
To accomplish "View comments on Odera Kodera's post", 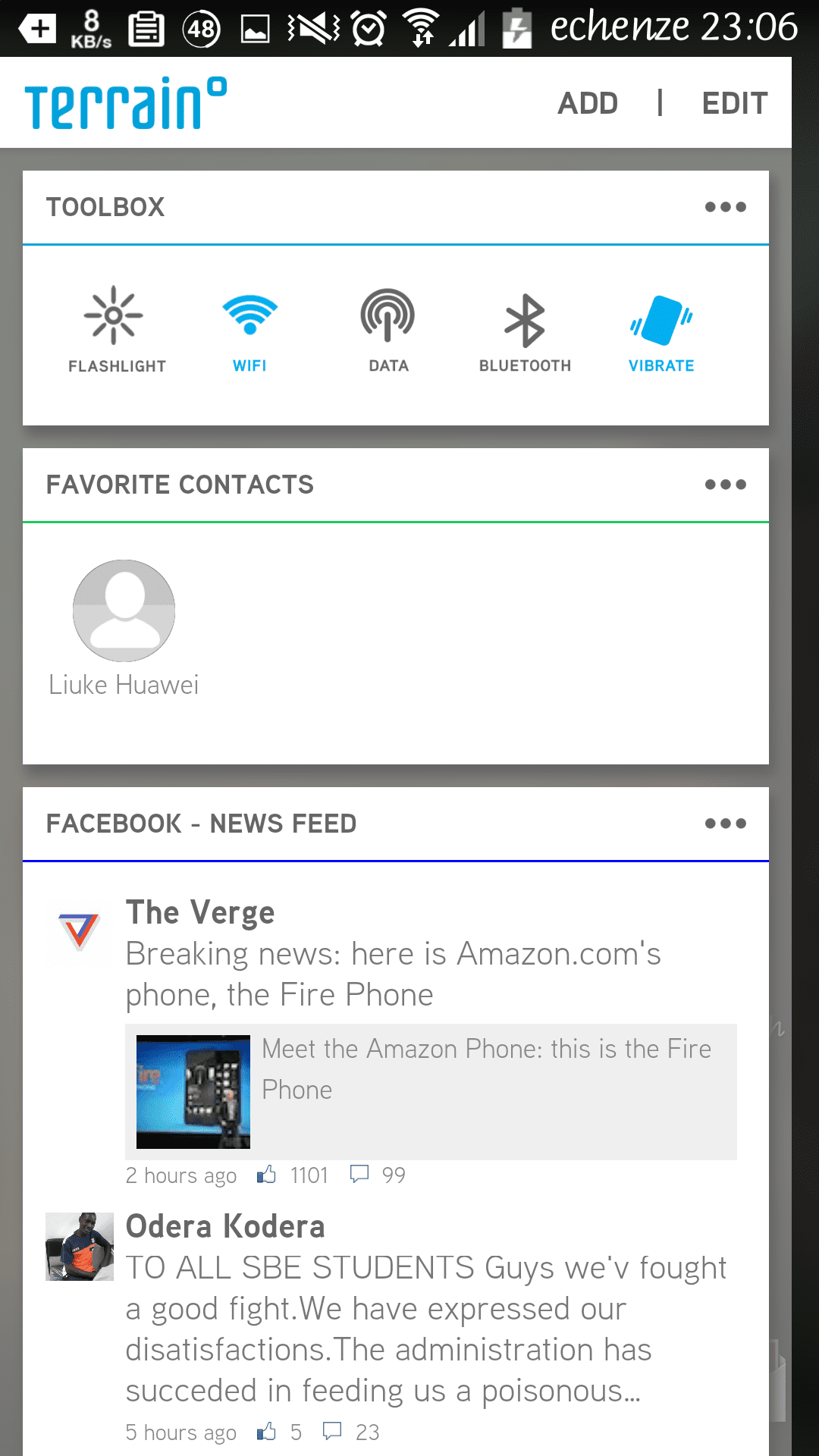I will point(350,1432).
